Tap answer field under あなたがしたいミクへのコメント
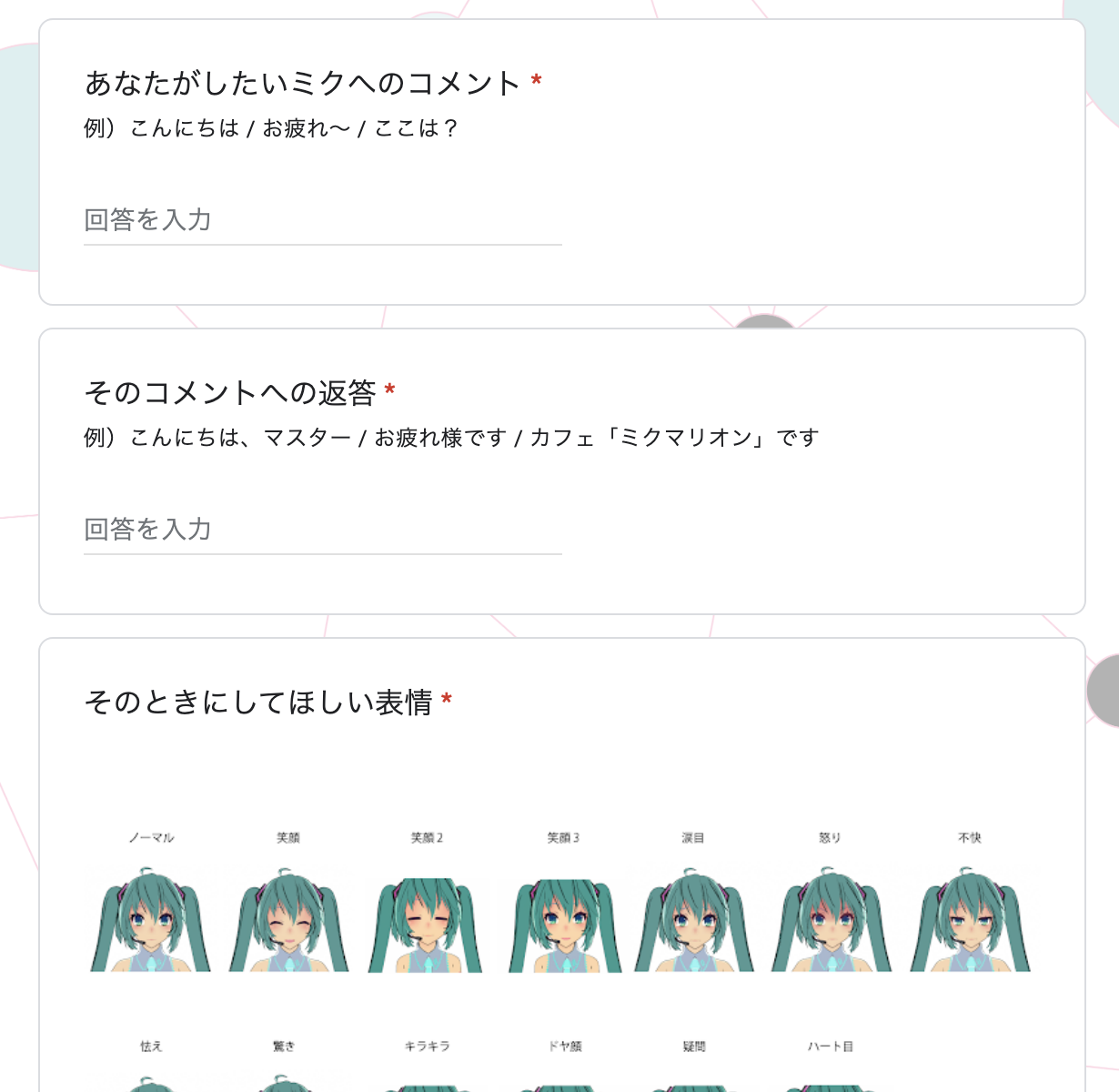 coord(322,220)
